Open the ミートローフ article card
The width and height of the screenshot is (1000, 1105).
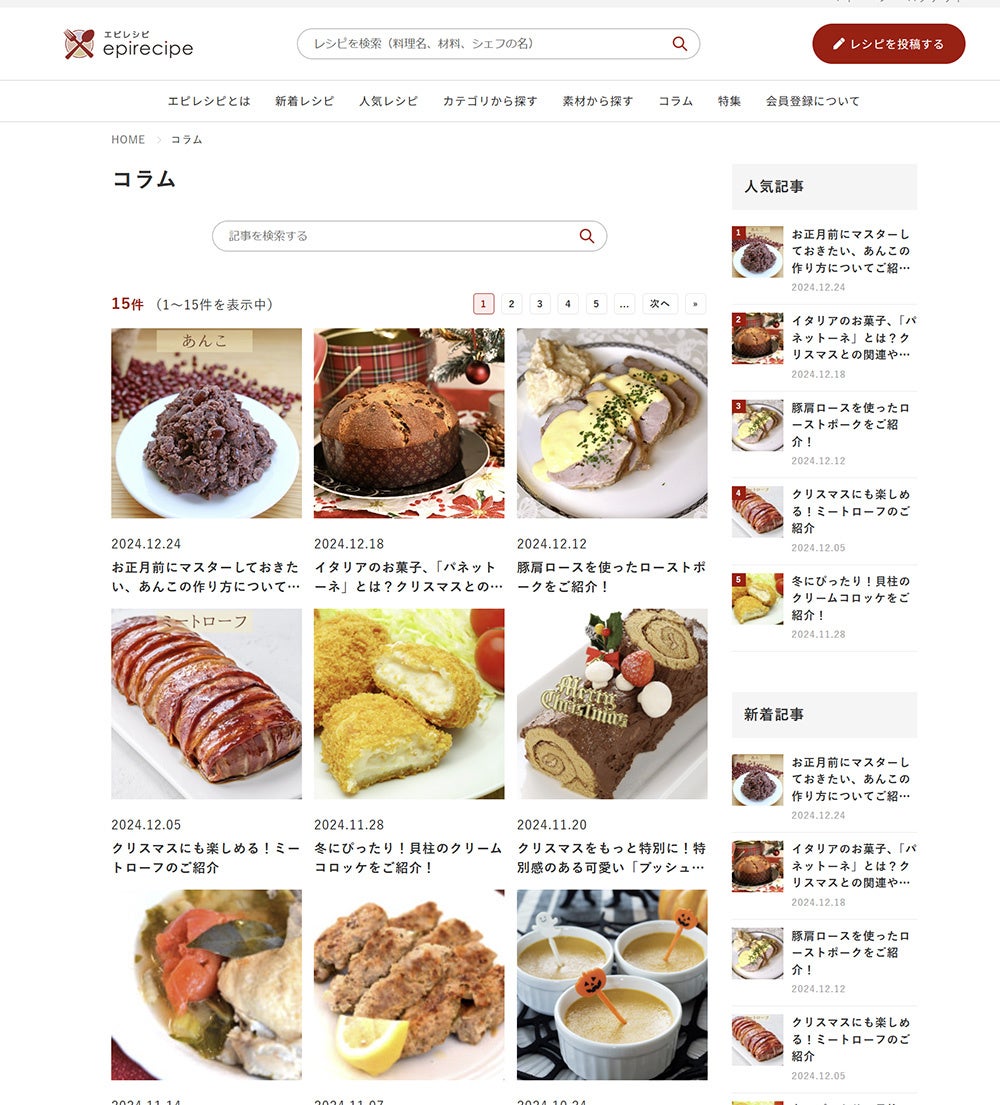point(206,704)
